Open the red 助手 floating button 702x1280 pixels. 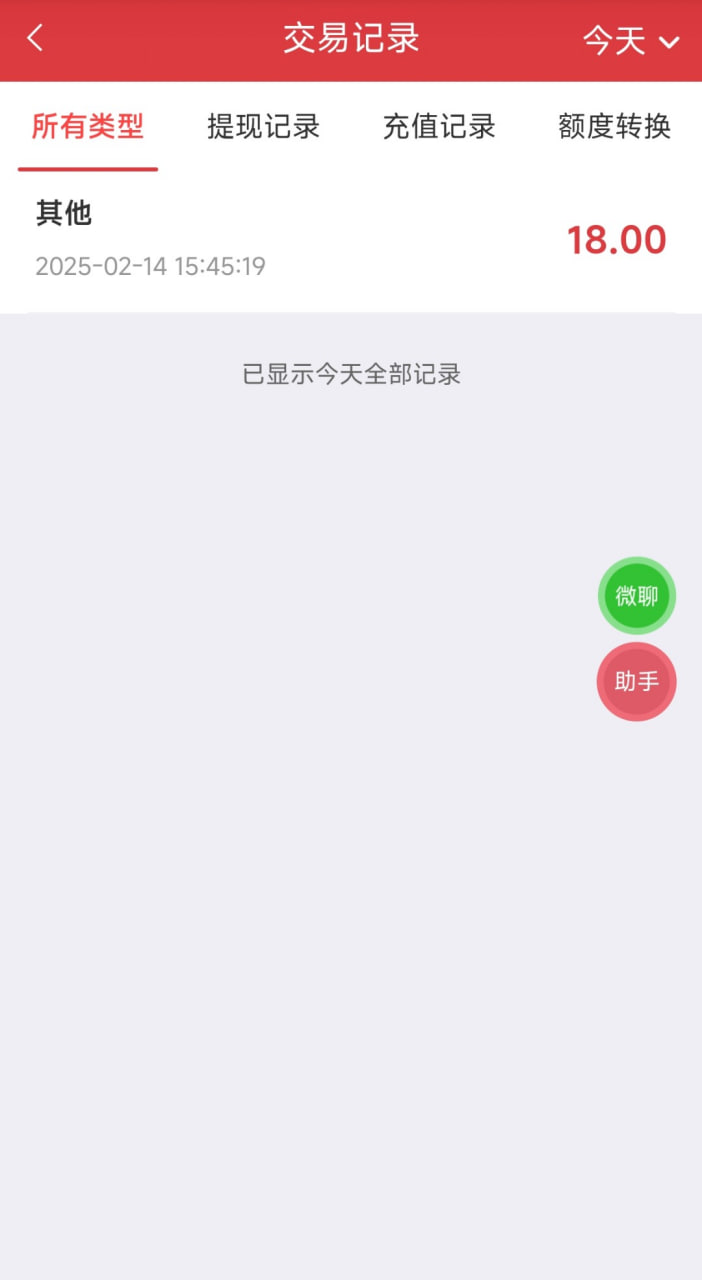(637, 682)
